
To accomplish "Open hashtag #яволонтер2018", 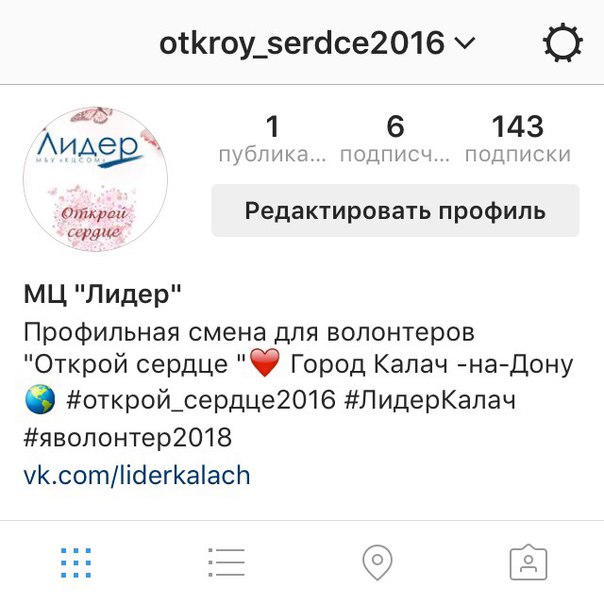I will pyautogui.click(x=127, y=438).
